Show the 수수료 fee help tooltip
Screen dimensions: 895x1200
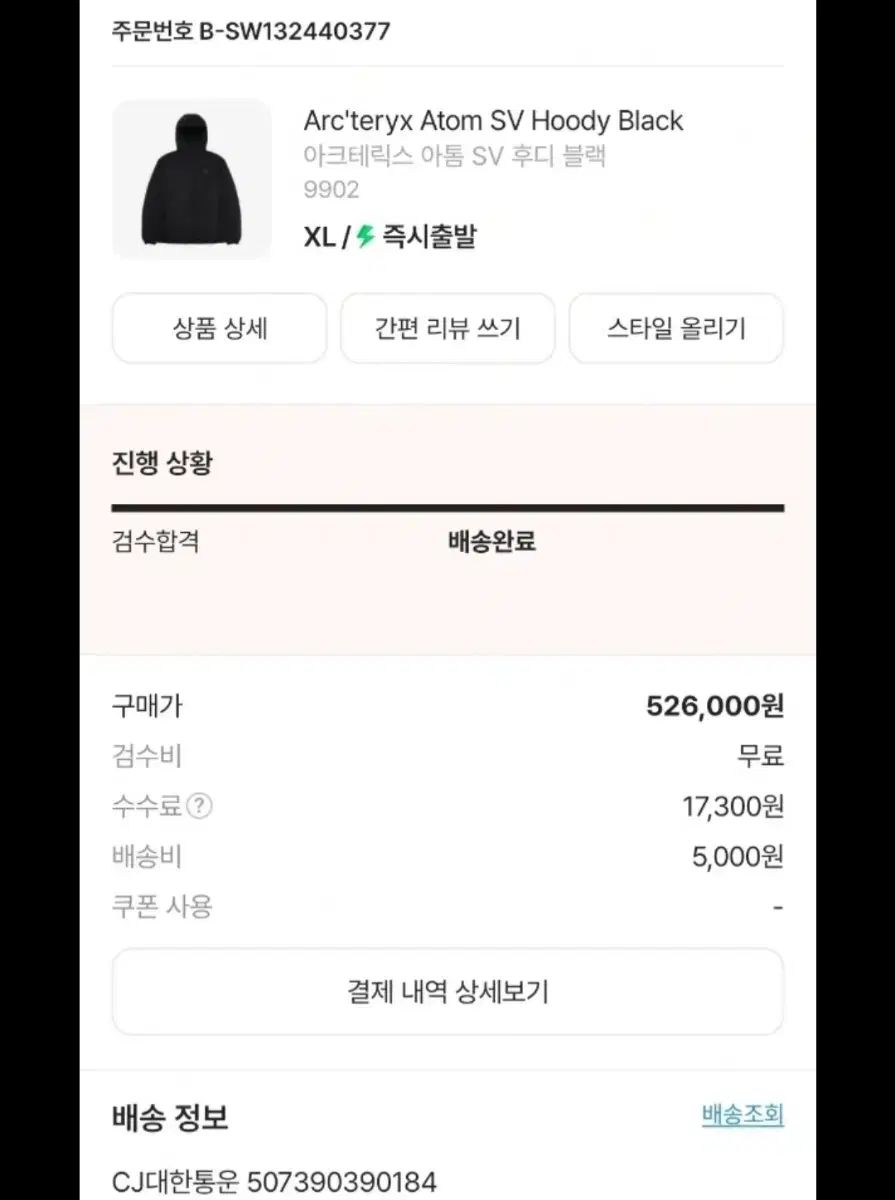click(x=200, y=806)
